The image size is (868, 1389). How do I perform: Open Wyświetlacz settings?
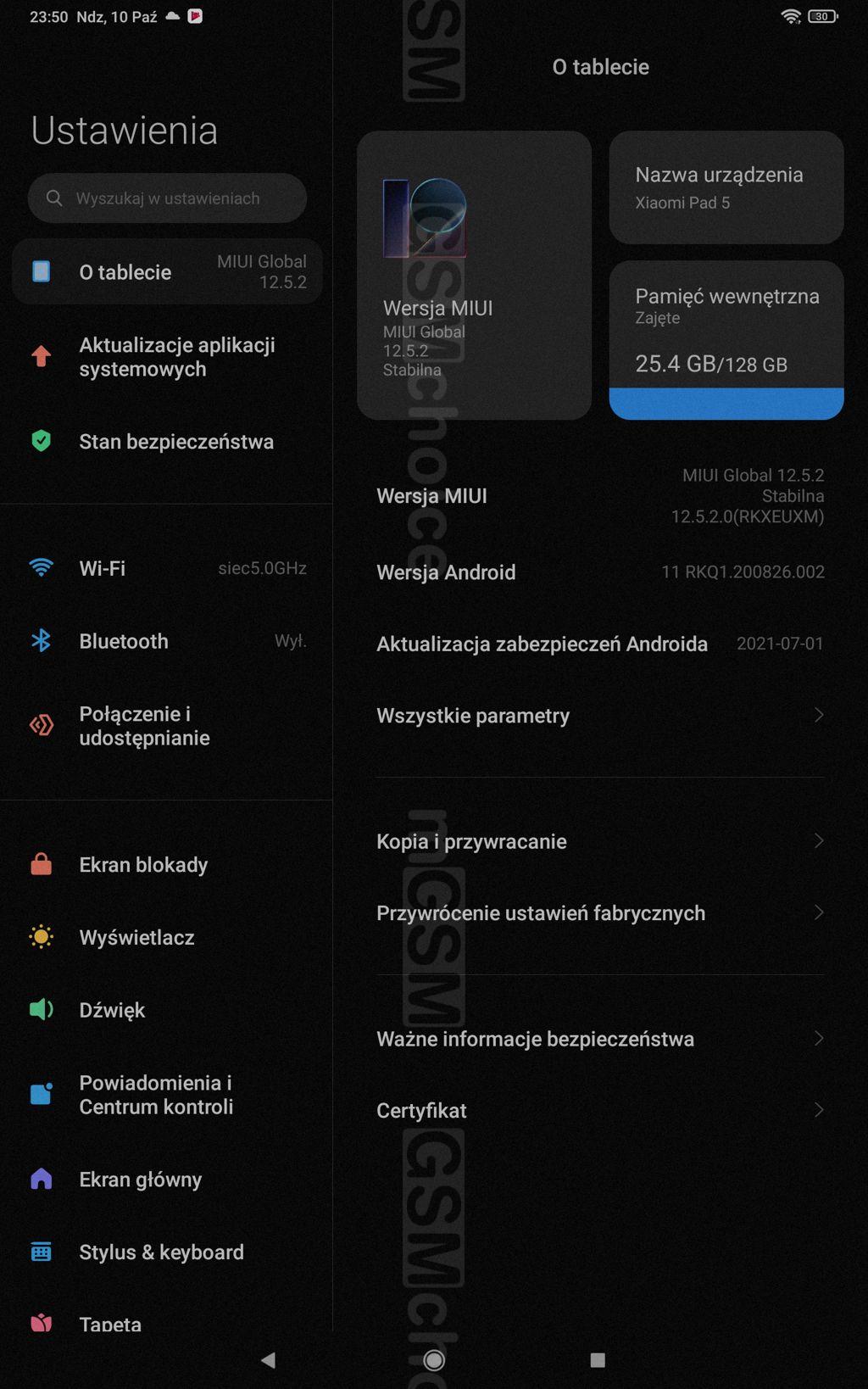pyautogui.click(x=167, y=937)
